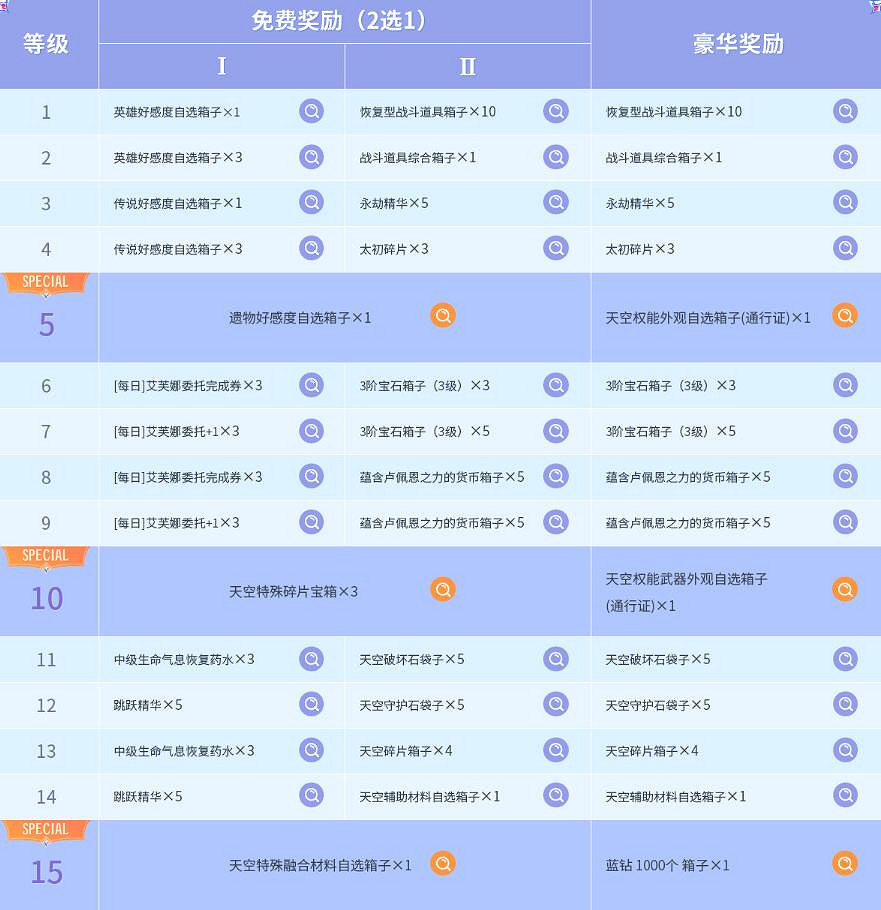Preview the 永劫精华×5 reward at level 3
The width and height of the screenshot is (881, 910).
556,202
